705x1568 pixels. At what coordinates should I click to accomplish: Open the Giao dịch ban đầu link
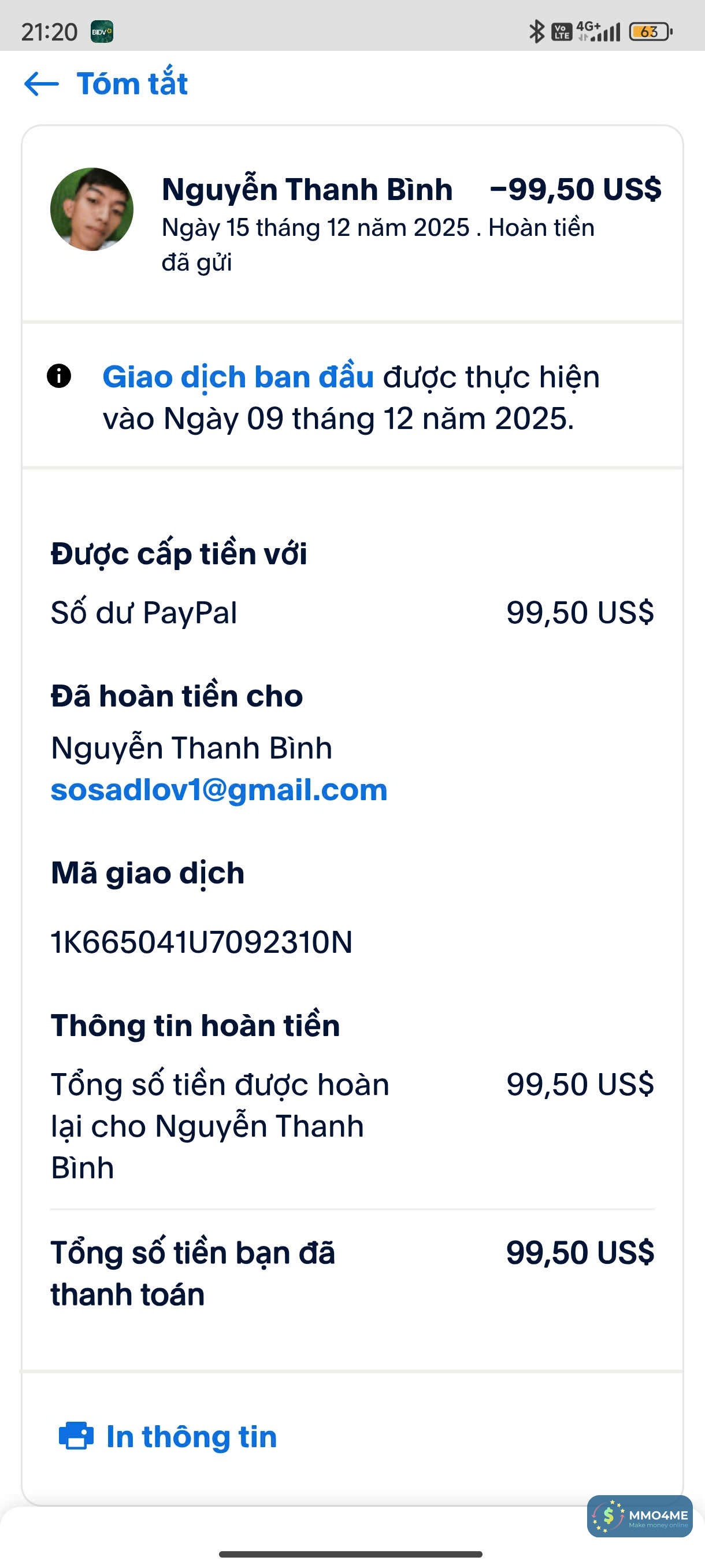pyautogui.click(x=238, y=377)
